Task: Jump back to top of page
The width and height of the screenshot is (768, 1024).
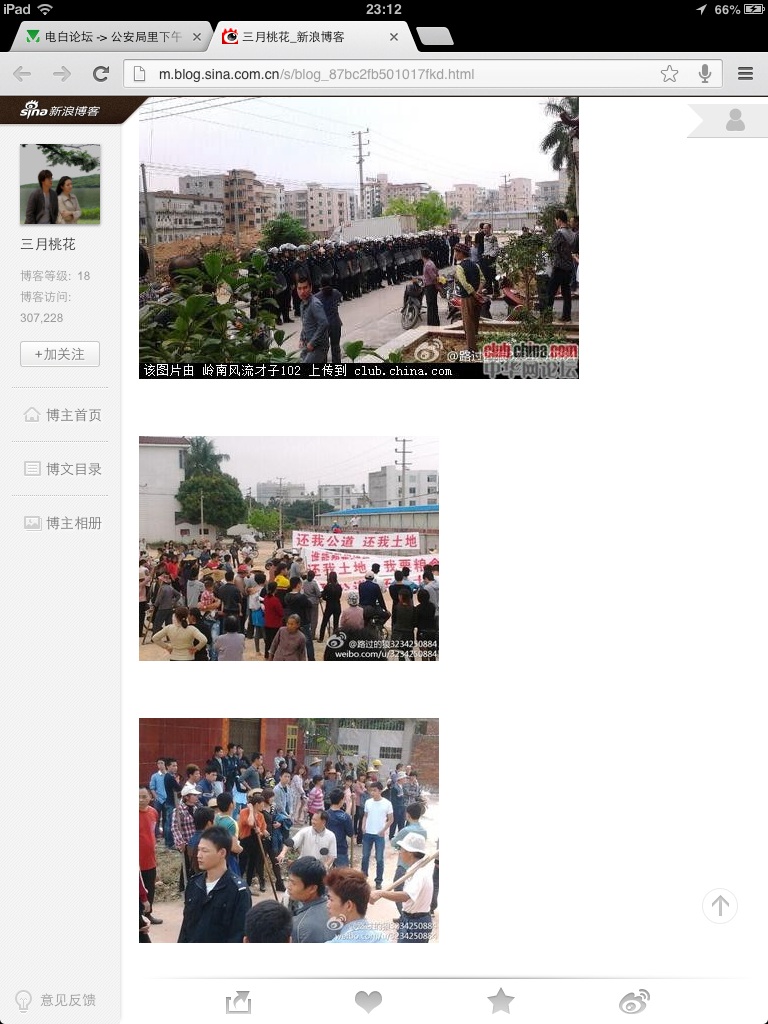Action: tap(720, 906)
